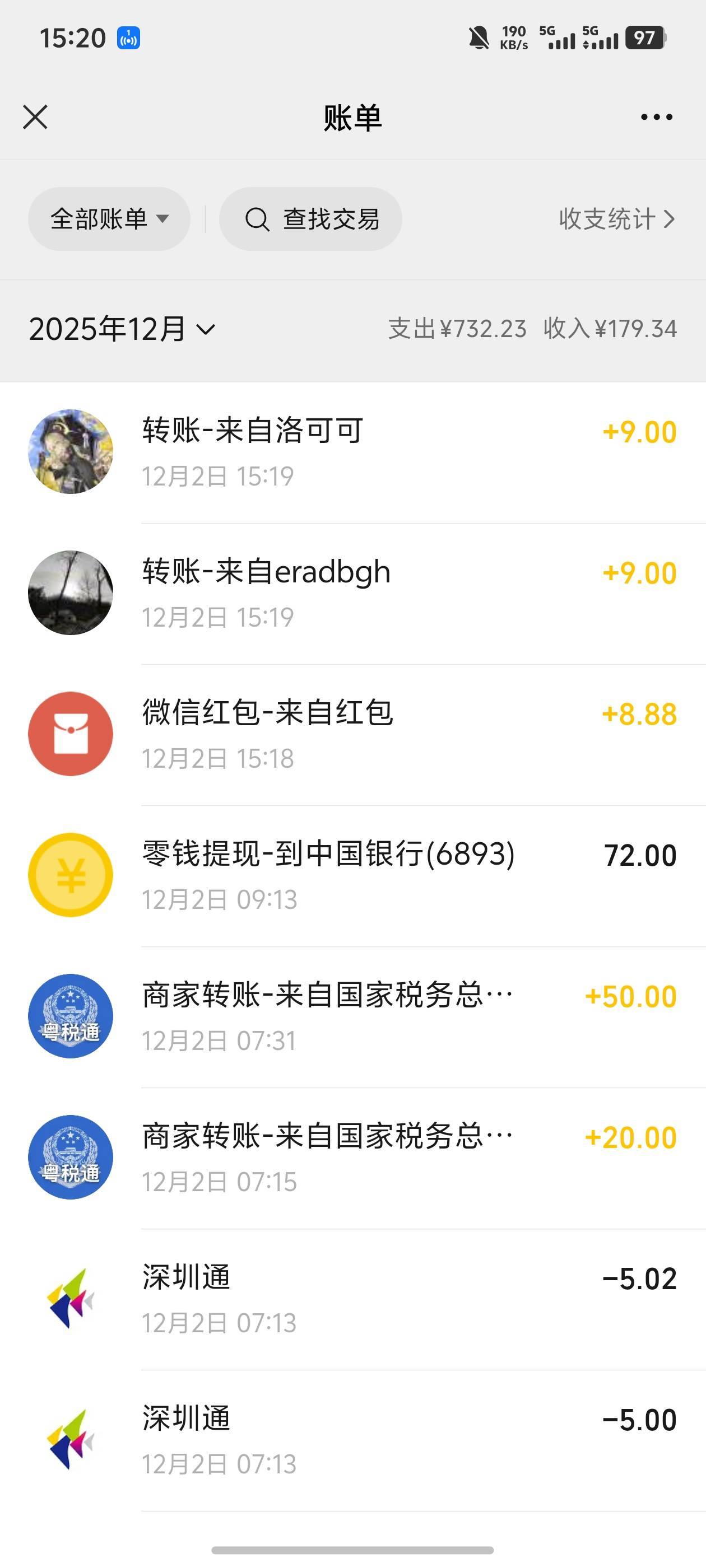Image resolution: width=706 pixels, height=1568 pixels.
Task: Change the month from 2025年12月
Action: [122, 329]
